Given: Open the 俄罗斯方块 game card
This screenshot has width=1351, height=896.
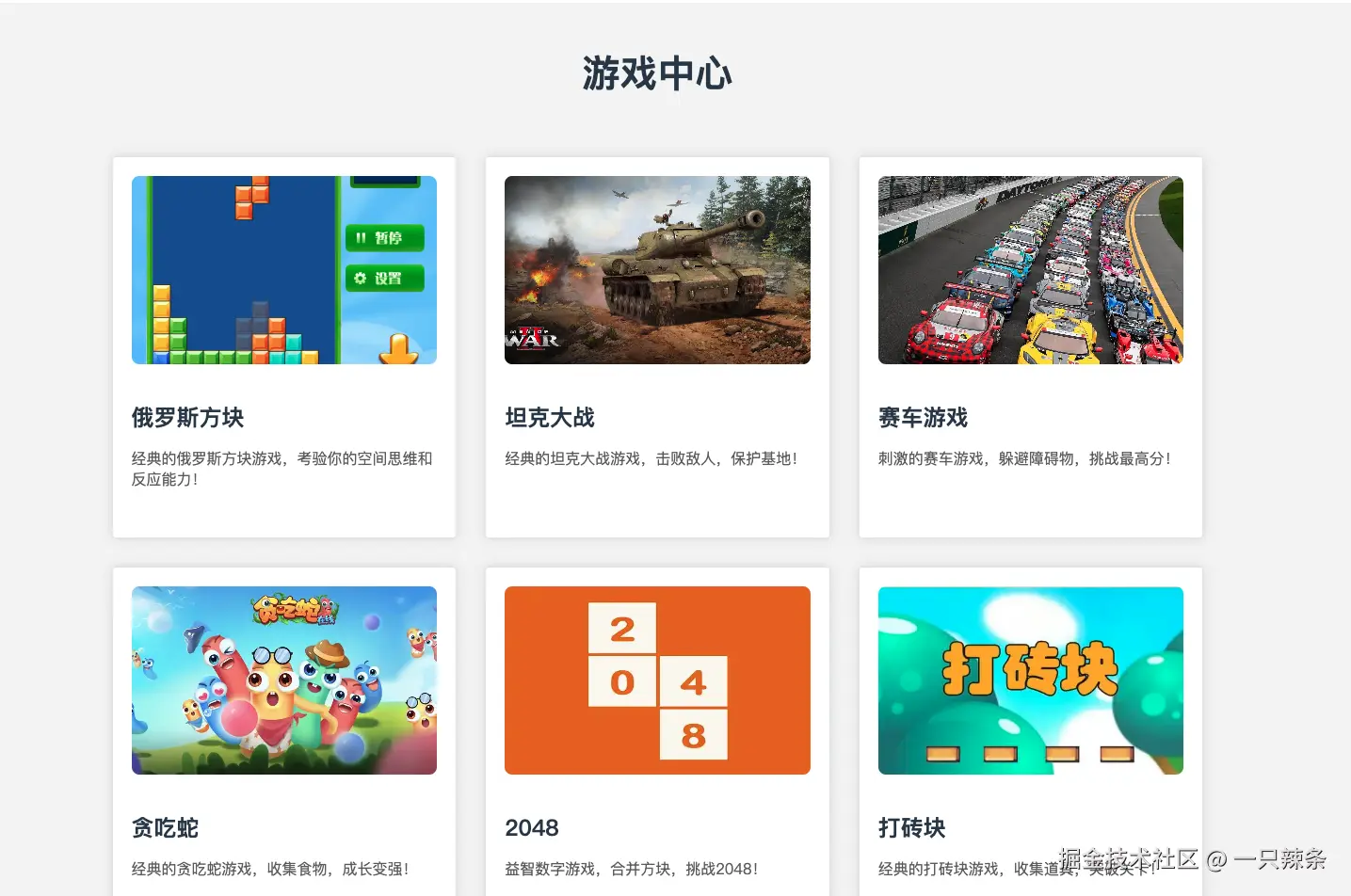Looking at the screenshot, I should pos(283,346).
